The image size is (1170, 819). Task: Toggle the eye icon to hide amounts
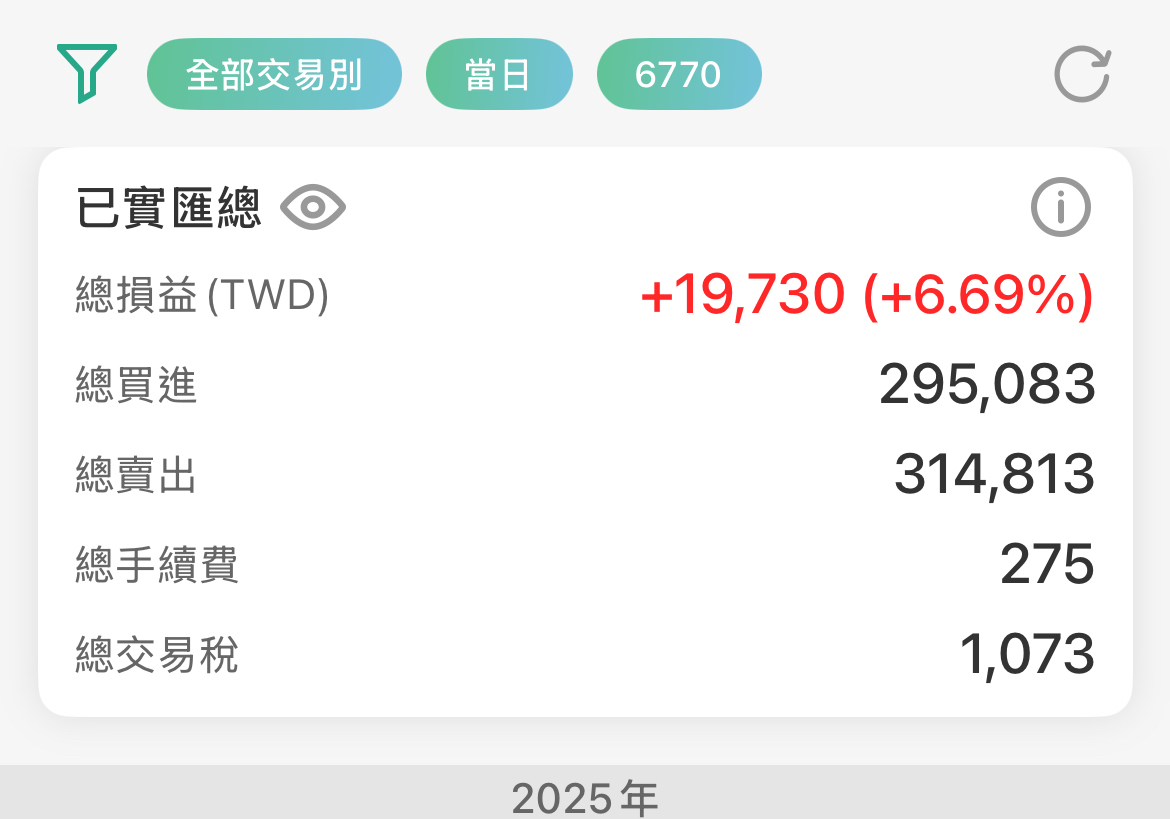[313, 207]
